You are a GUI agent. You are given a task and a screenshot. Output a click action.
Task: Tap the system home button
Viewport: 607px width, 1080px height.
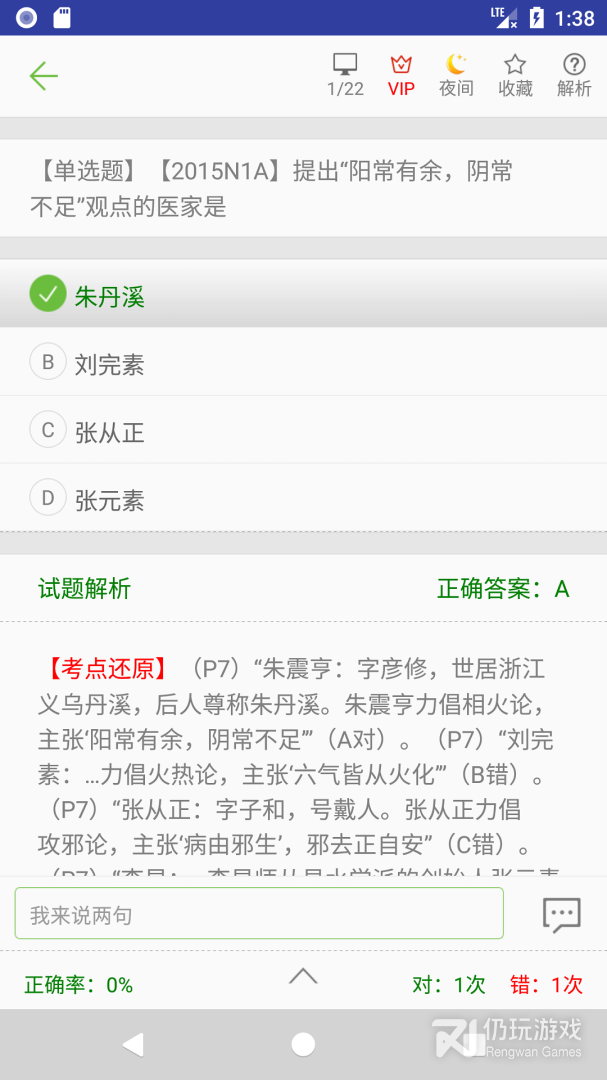[x=303, y=1045]
